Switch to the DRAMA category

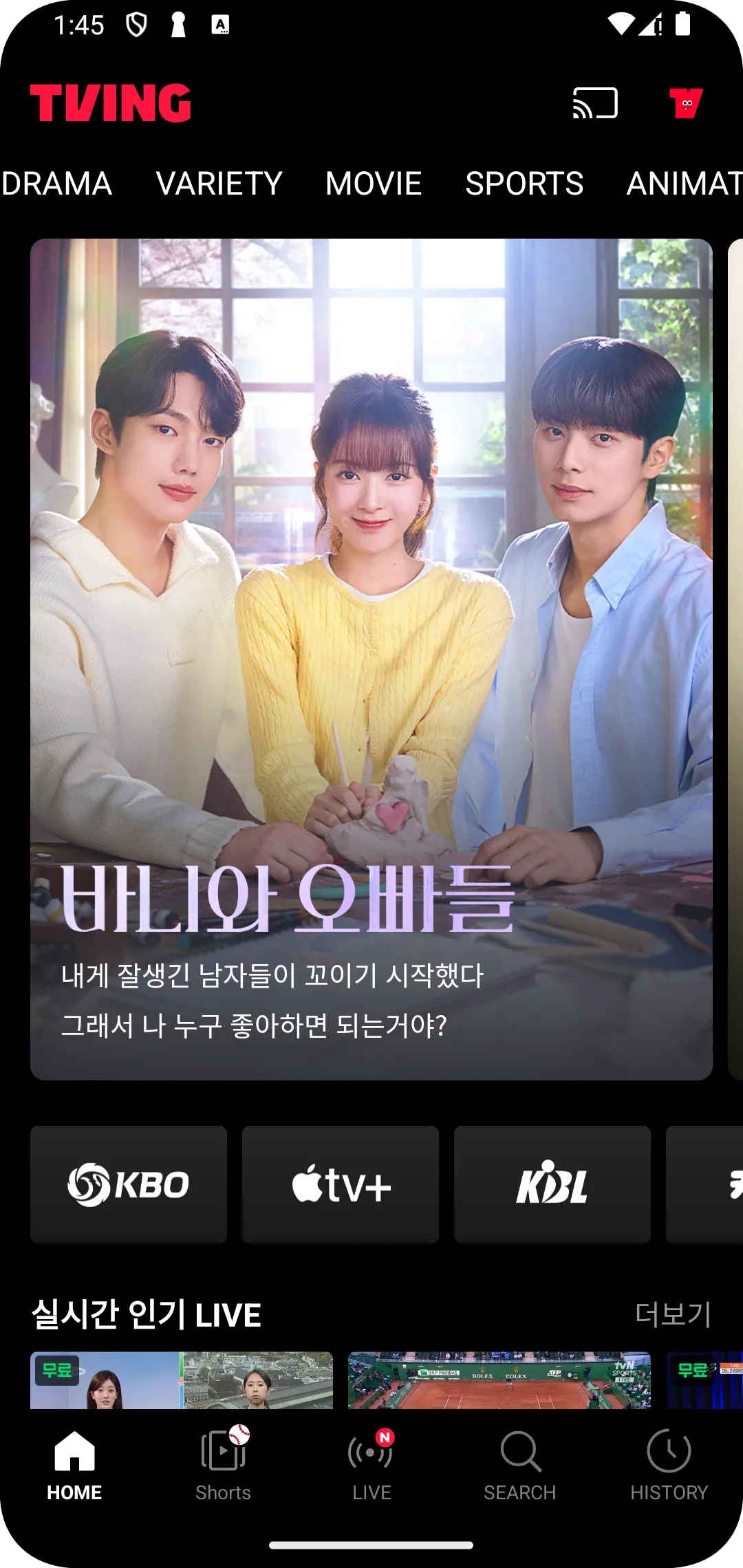(x=56, y=184)
